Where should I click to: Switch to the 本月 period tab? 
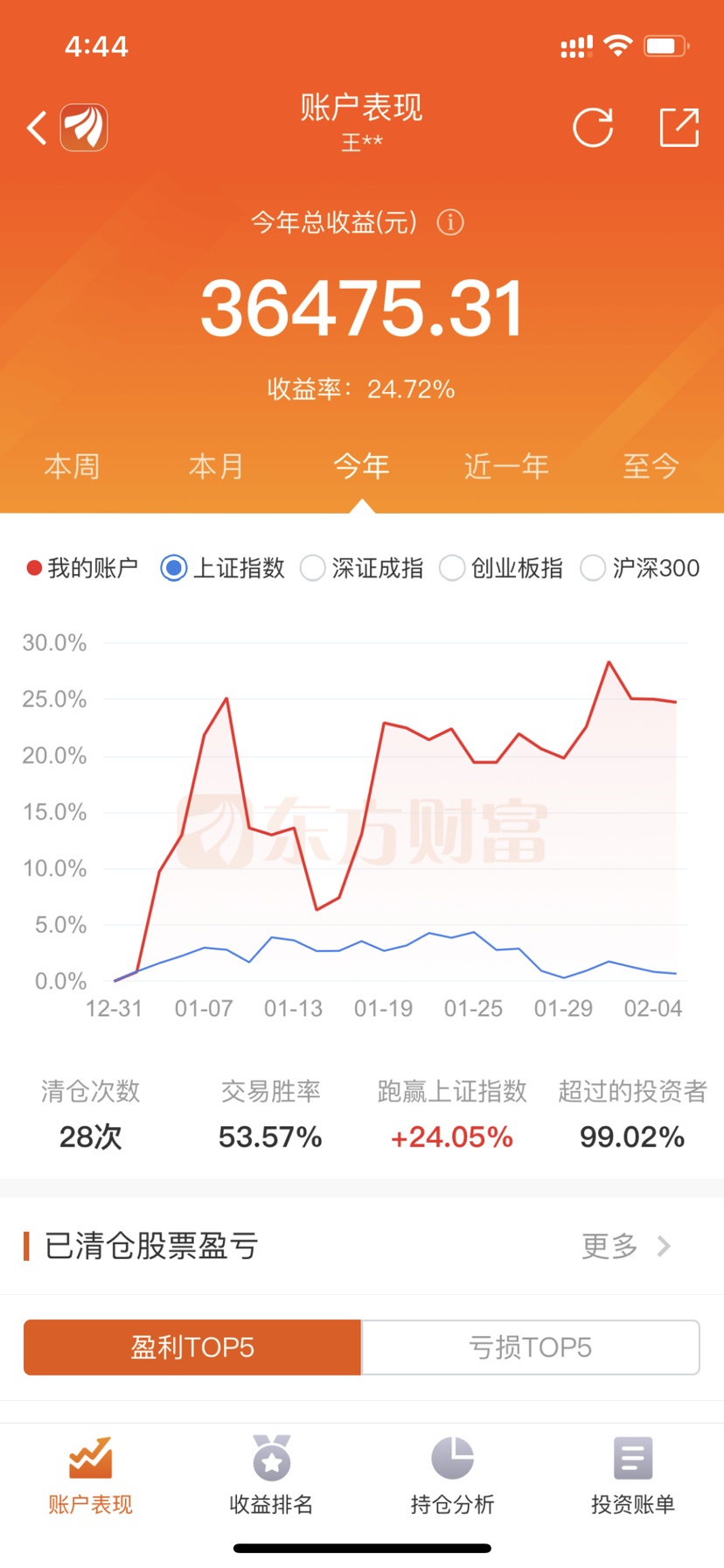216,466
